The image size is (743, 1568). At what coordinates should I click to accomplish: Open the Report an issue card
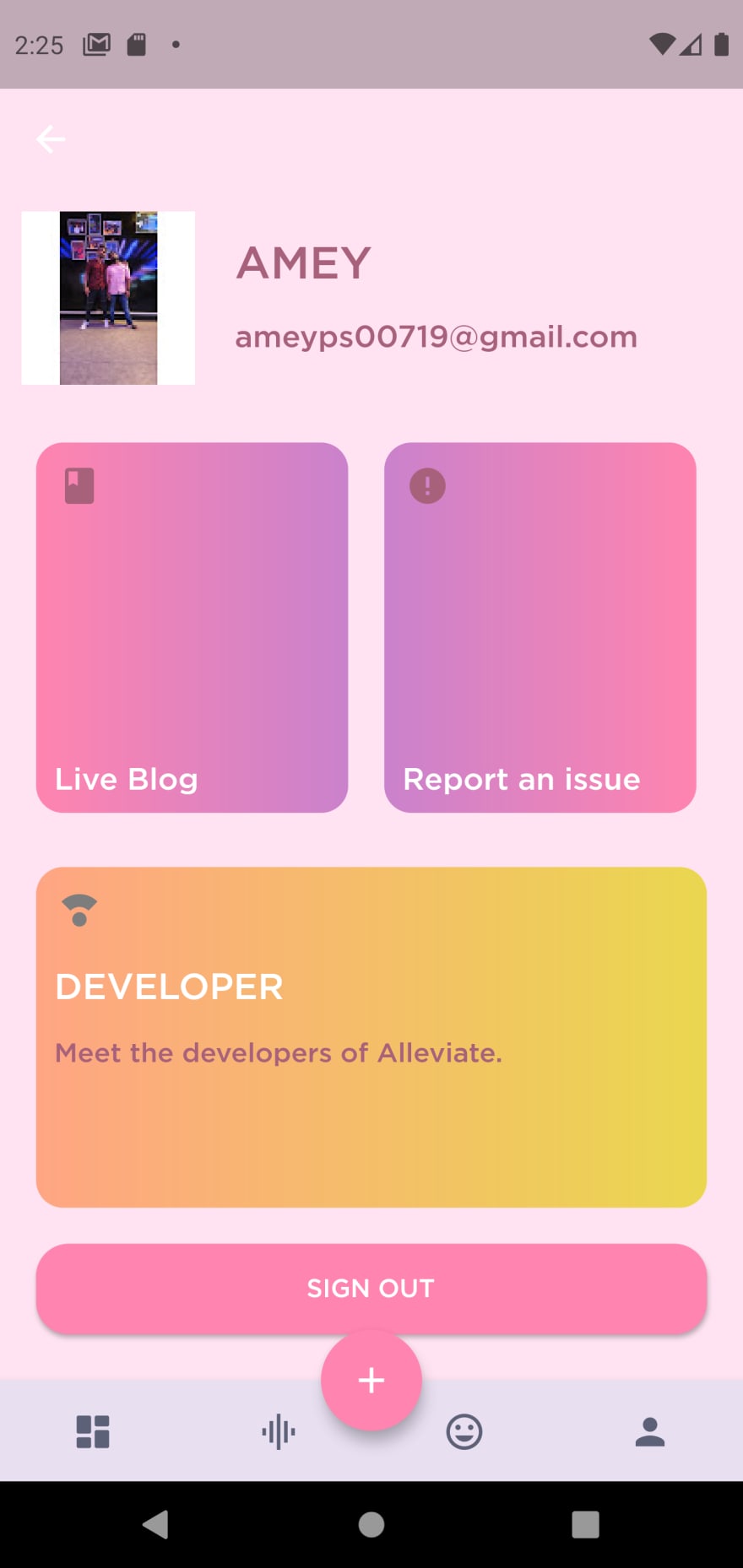(x=540, y=627)
